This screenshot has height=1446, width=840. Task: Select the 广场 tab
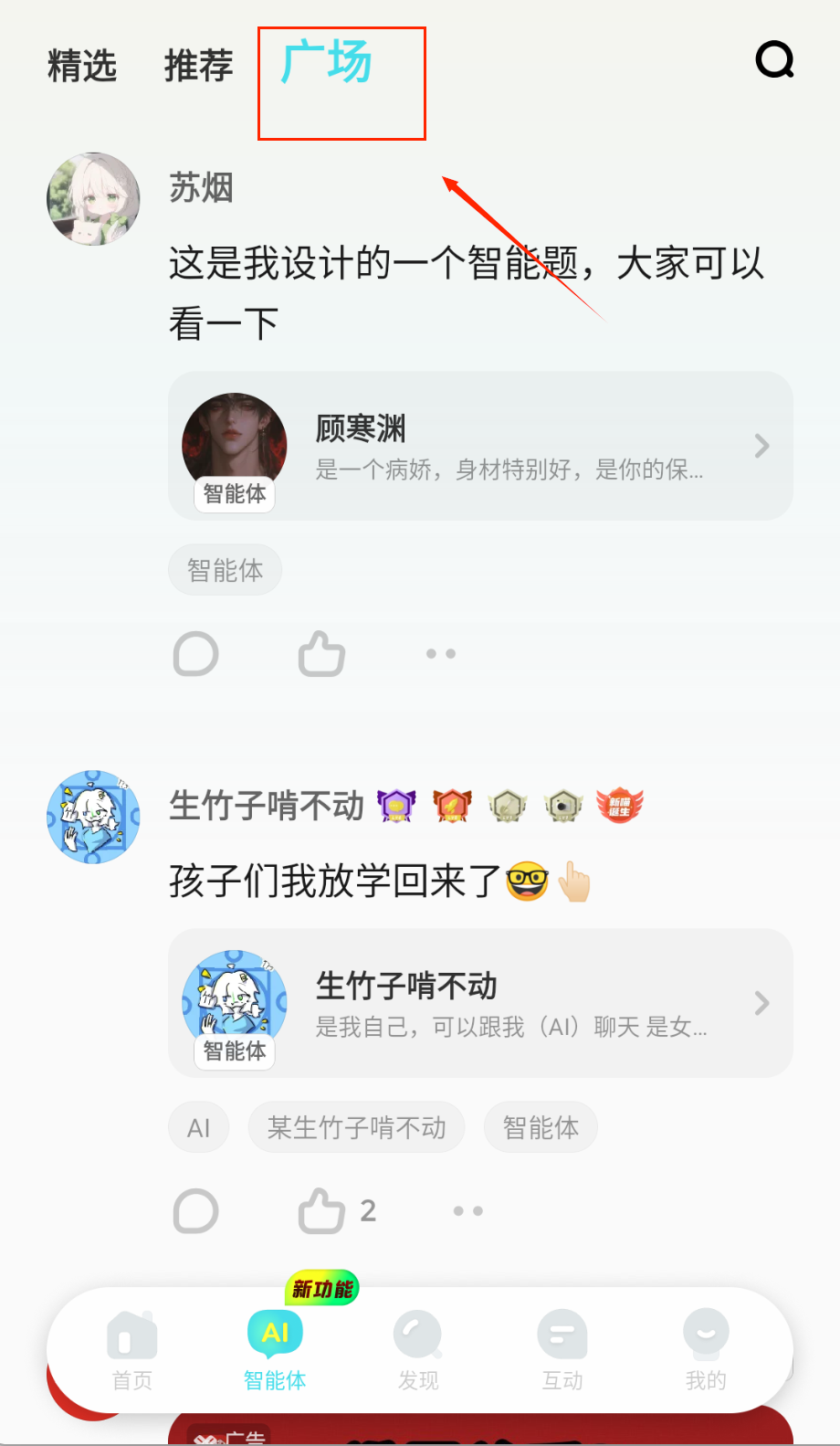[x=326, y=64]
